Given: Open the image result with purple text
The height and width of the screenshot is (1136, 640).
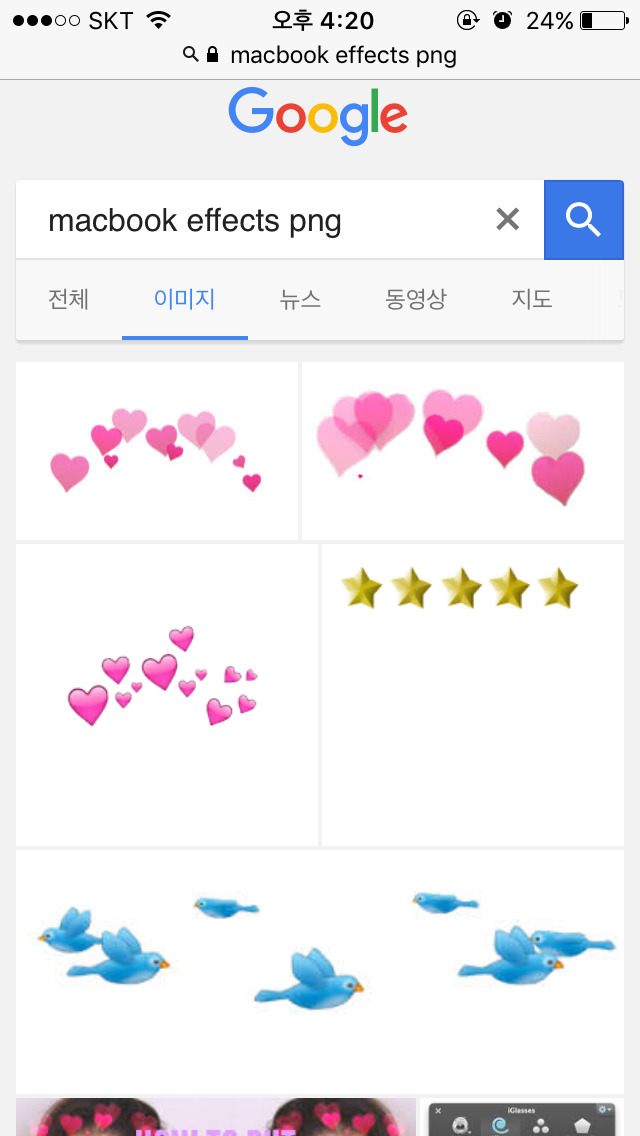Looking at the screenshot, I should click(x=215, y=1118).
